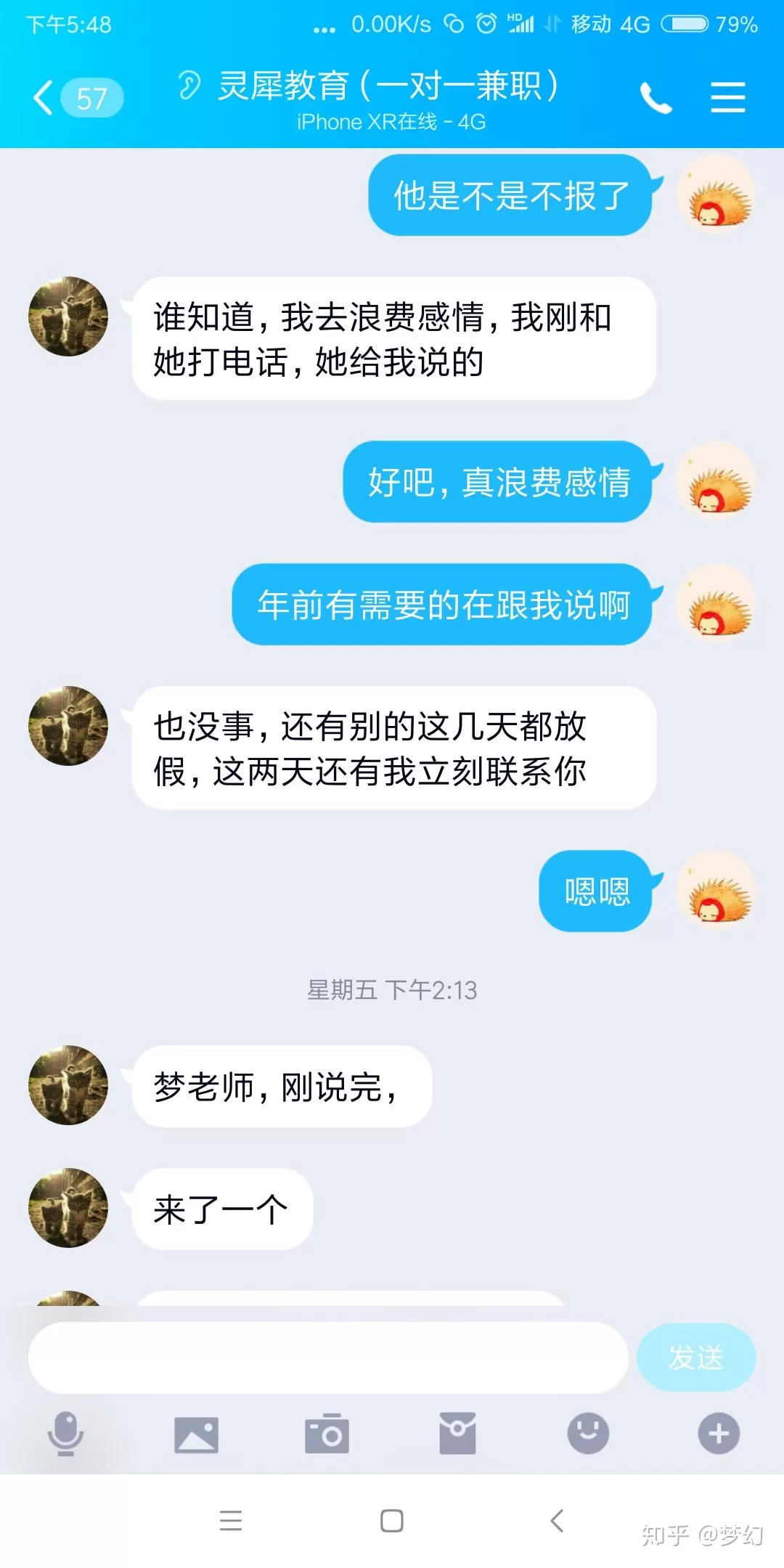
Task: Open the emoji picker
Action: (587, 1433)
